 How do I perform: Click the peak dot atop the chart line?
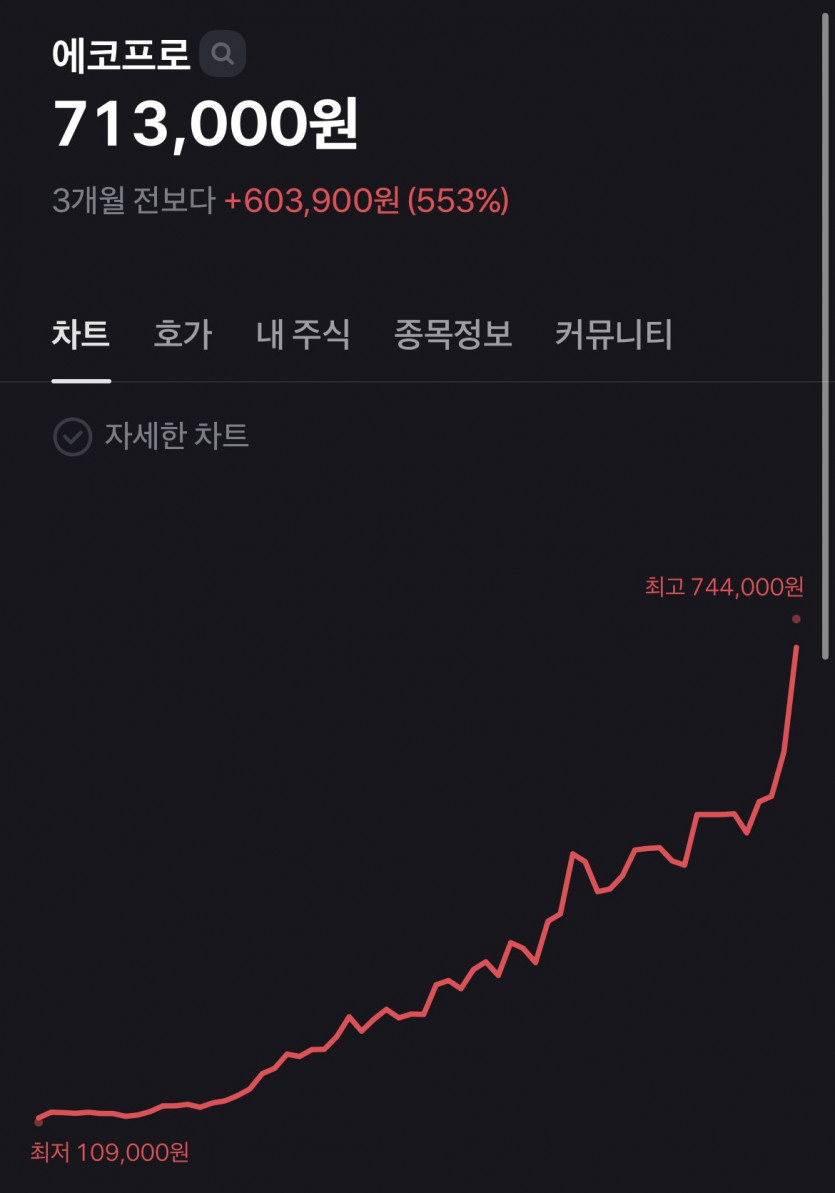coord(796,620)
